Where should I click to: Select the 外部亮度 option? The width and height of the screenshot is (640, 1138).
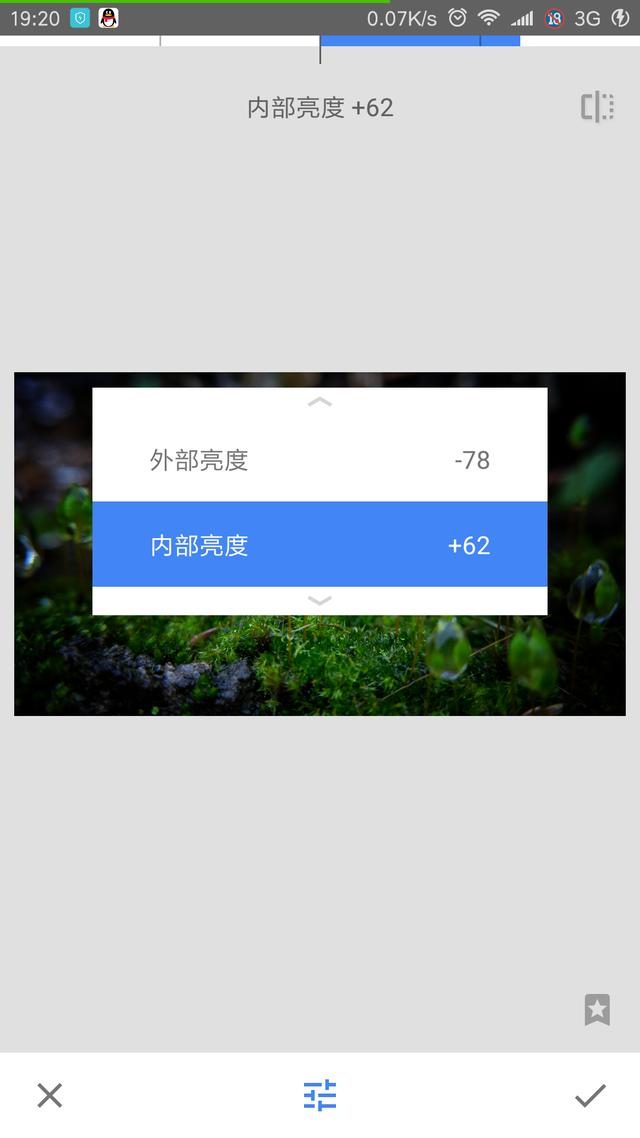click(x=319, y=460)
